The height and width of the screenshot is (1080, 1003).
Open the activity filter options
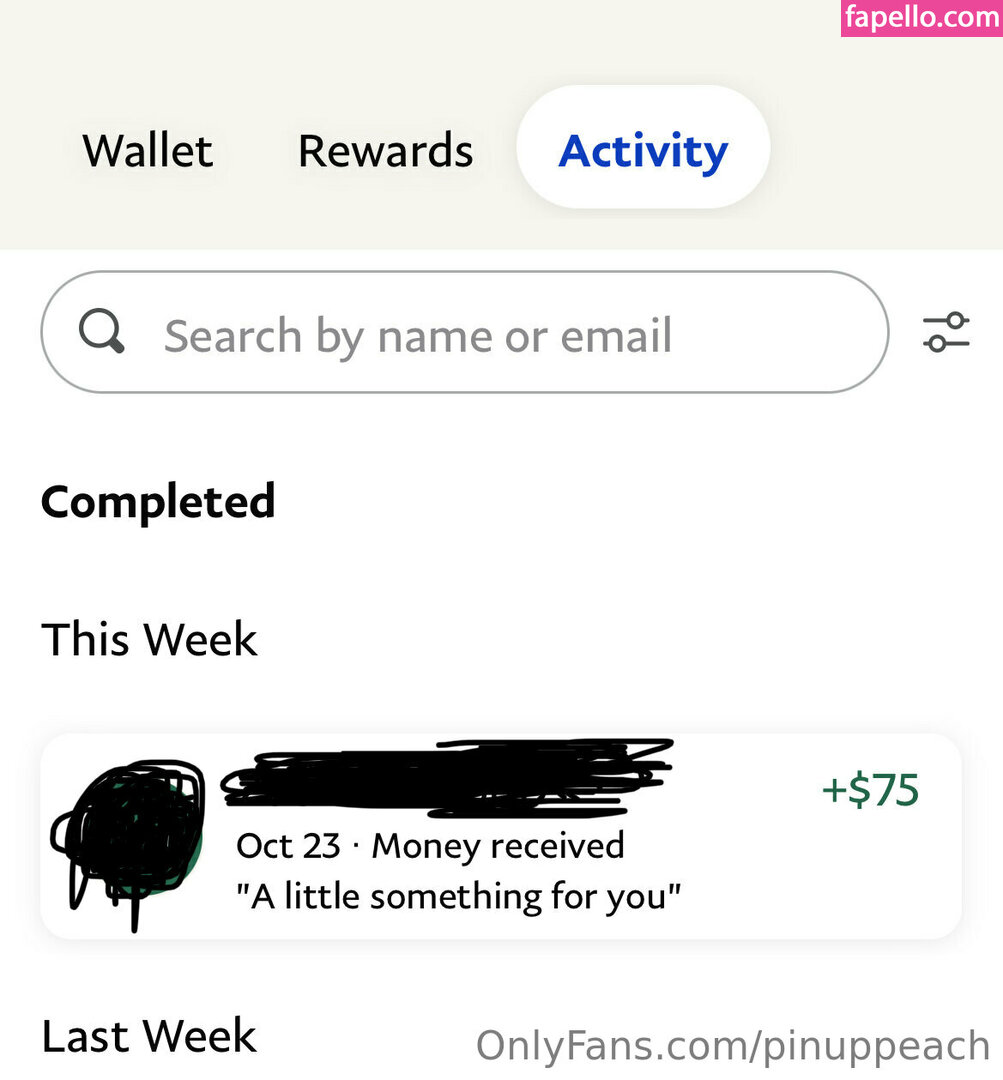(x=946, y=333)
